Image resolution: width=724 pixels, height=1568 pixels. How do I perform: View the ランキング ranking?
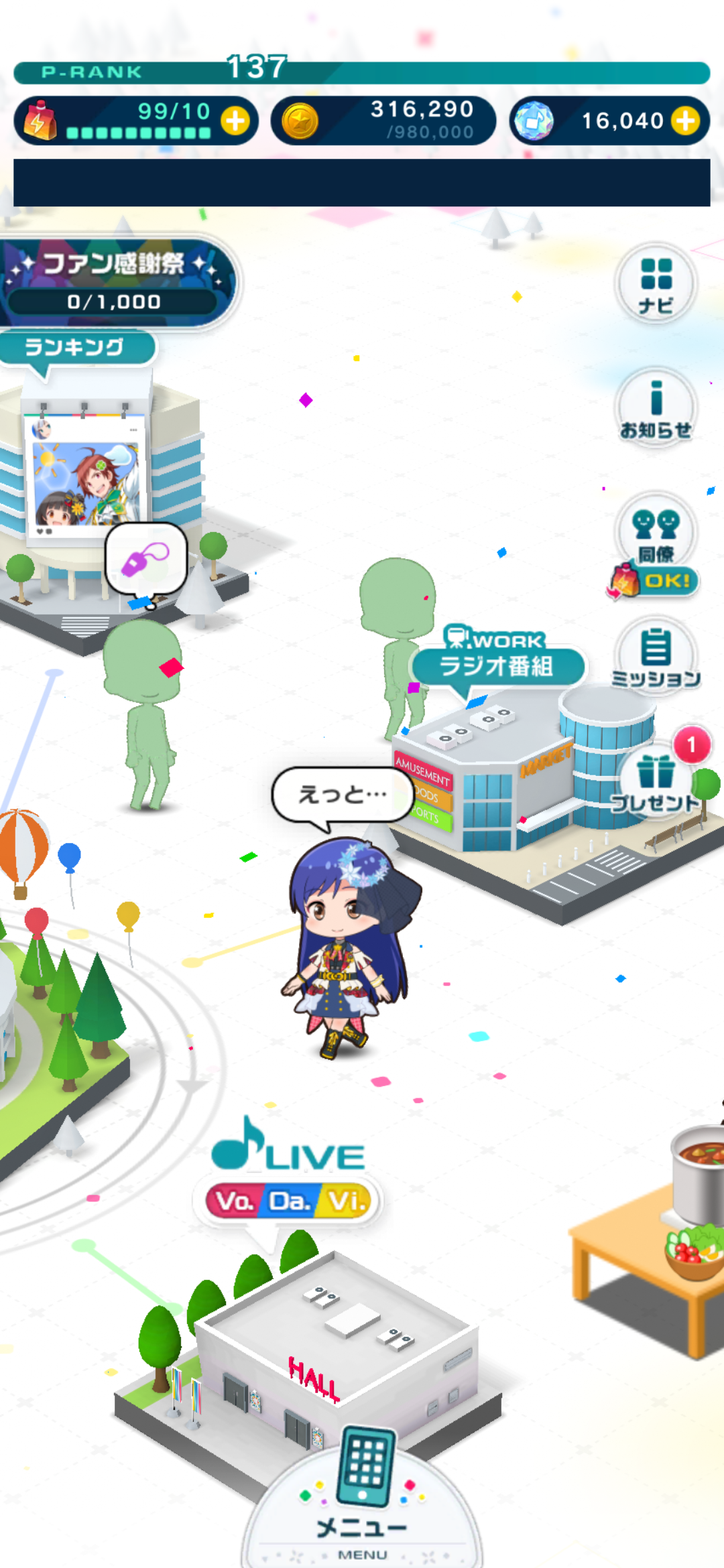(75, 347)
